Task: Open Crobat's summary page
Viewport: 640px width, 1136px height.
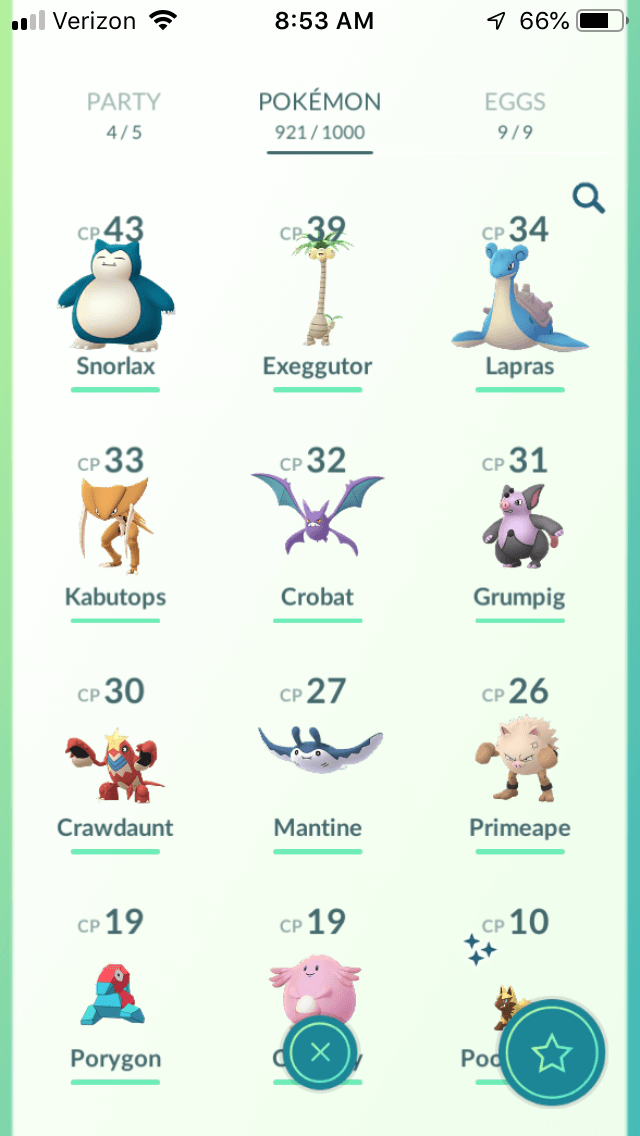Action: pyautogui.click(x=317, y=534)
